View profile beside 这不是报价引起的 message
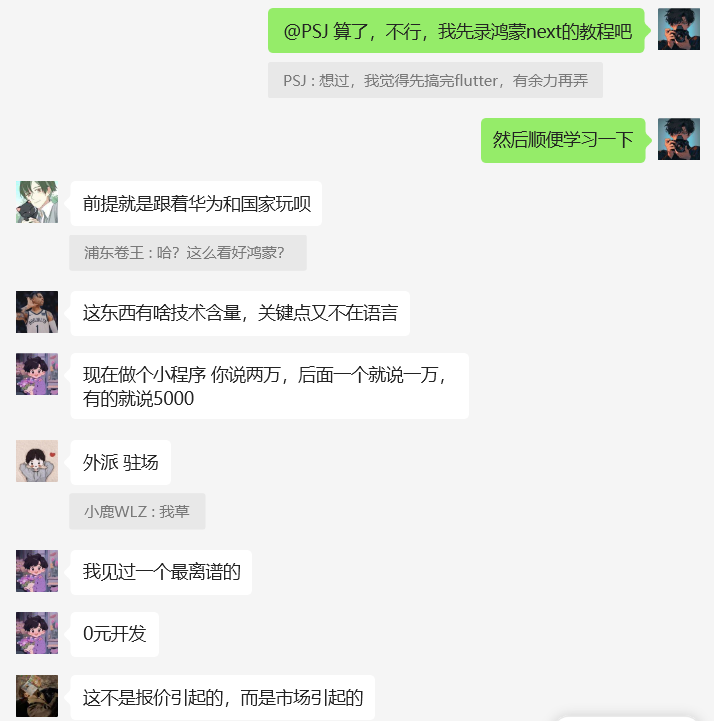 tap(37, 696)
